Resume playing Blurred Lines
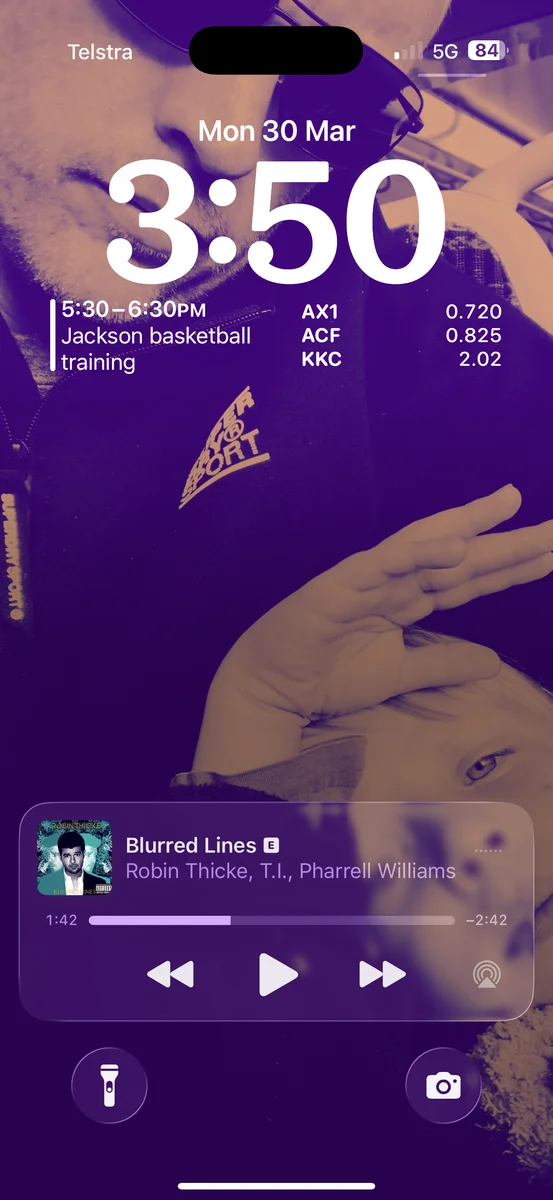553x1200 pixels. [x=278, y=974]
